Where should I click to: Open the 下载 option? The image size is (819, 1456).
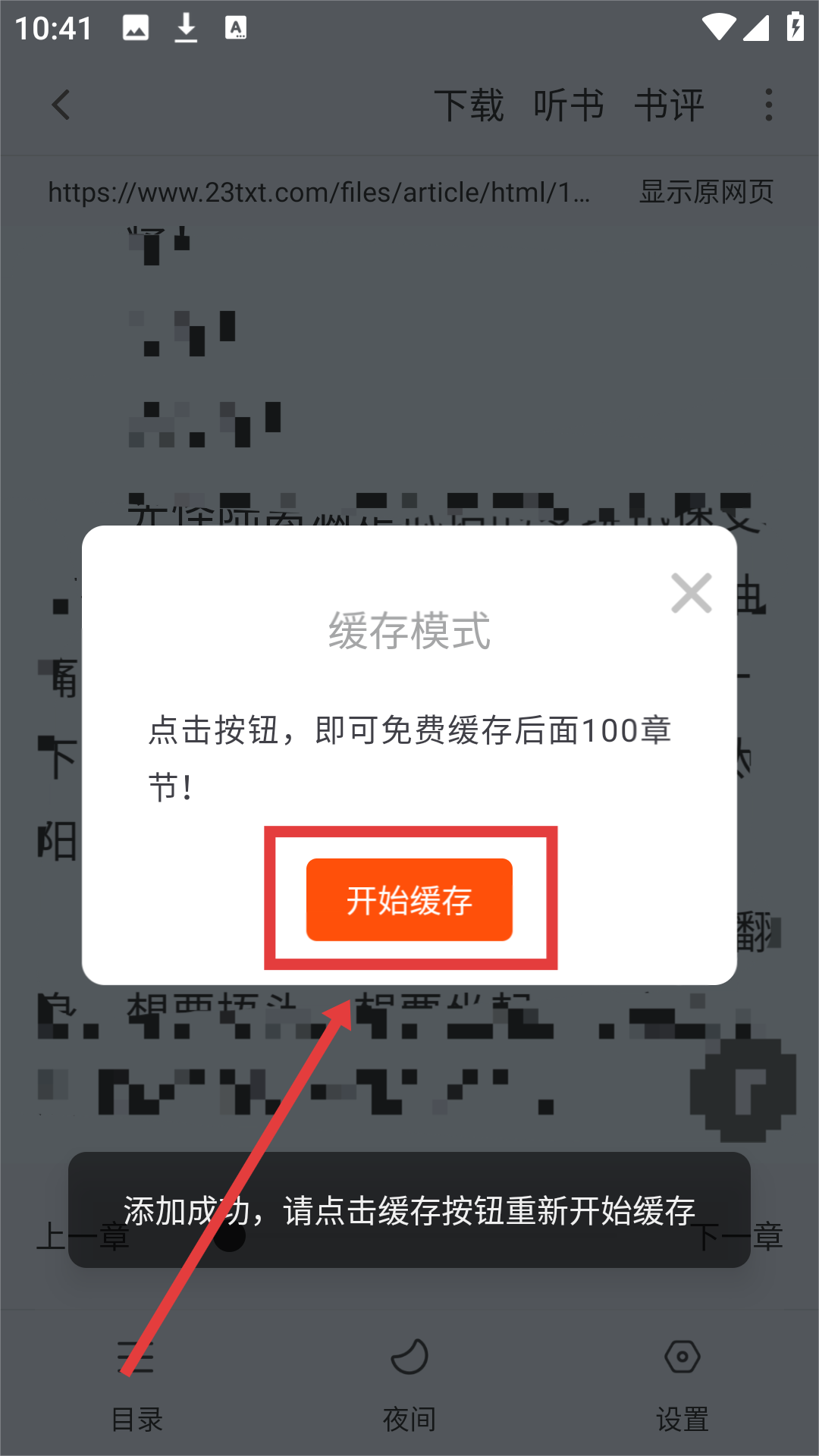tap(469, 105)
